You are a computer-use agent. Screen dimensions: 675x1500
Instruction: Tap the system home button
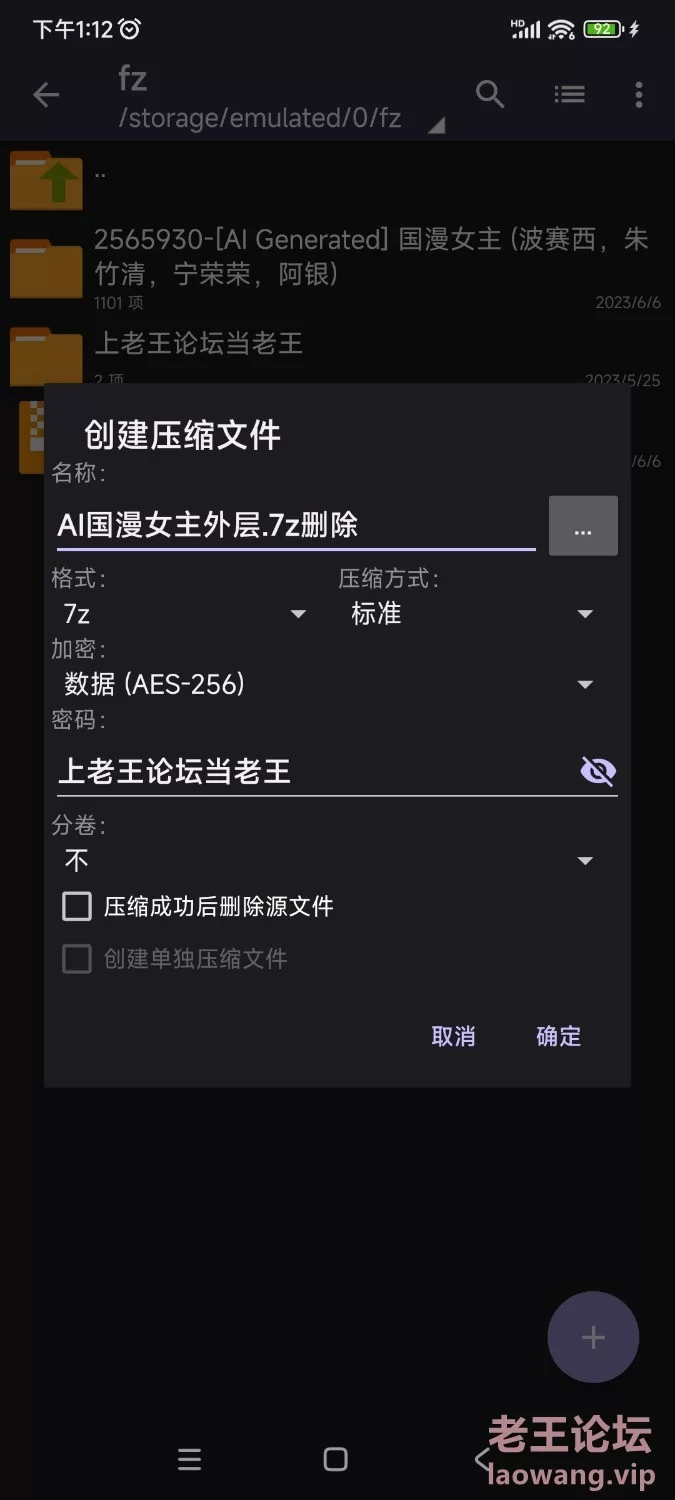[x=336, y=1459]
